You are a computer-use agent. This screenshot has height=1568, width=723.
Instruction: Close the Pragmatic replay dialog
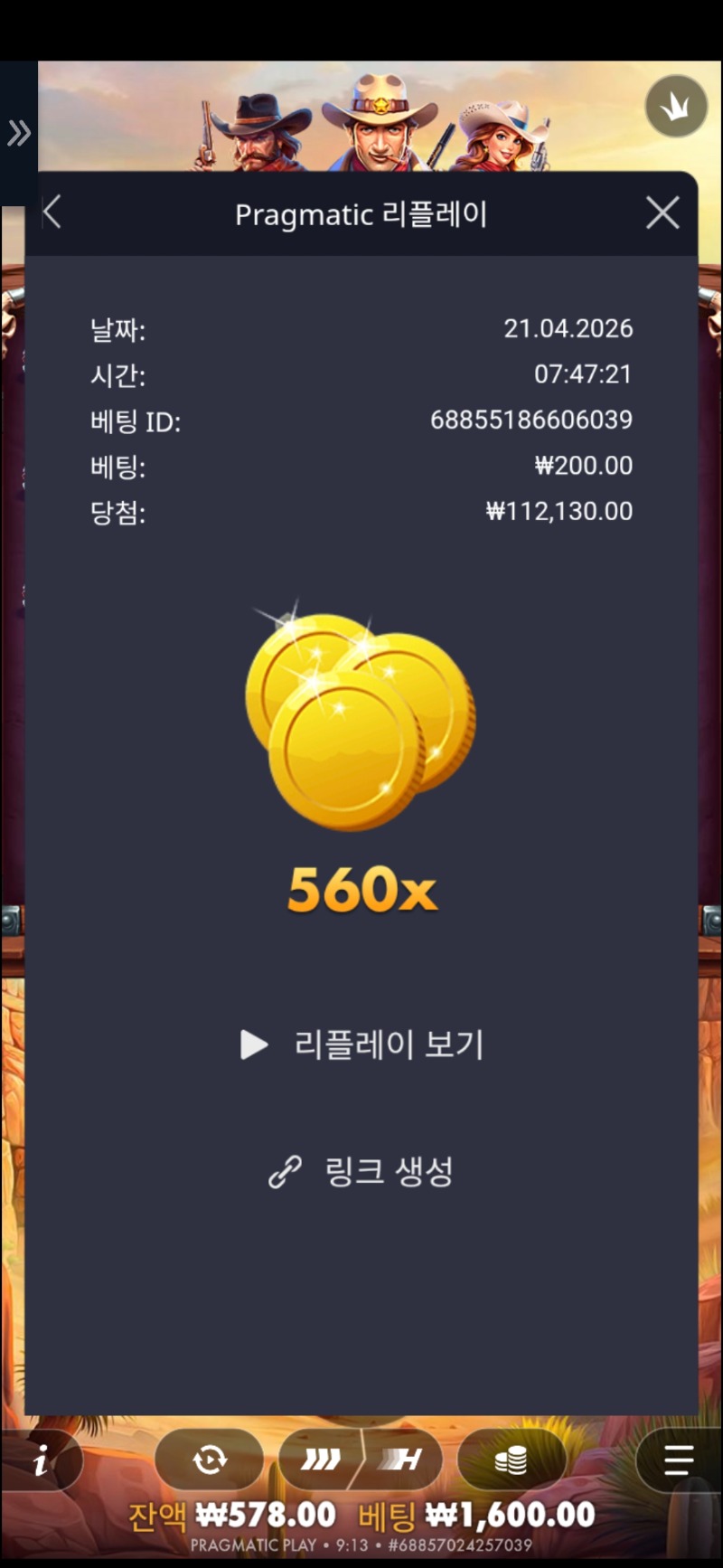[x=662, y=213]
